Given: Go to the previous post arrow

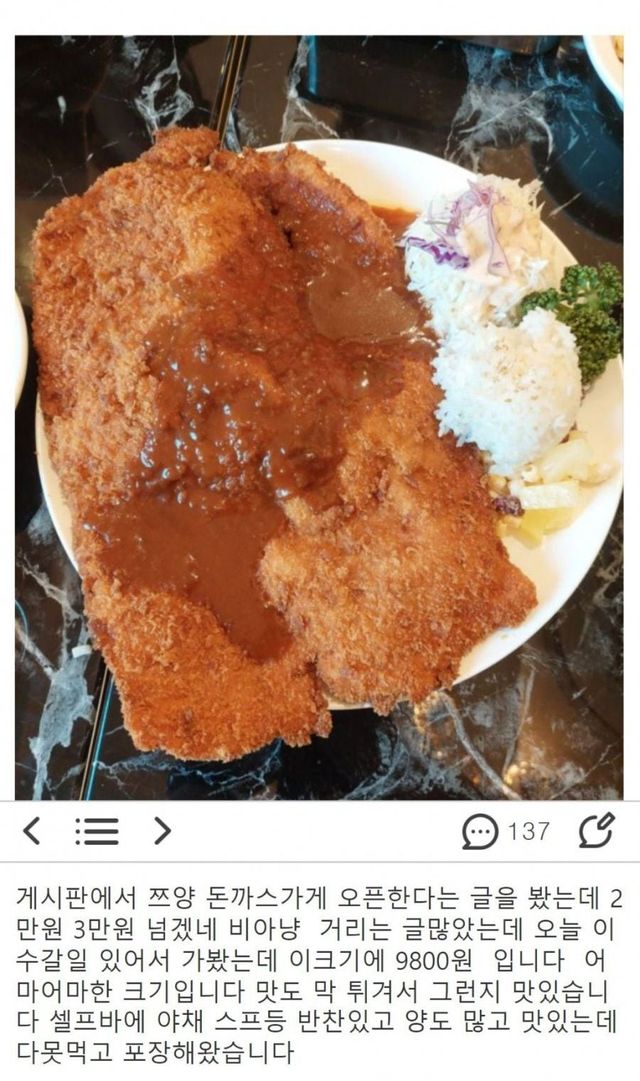Looking at the screenshot, I should point(32,830).
